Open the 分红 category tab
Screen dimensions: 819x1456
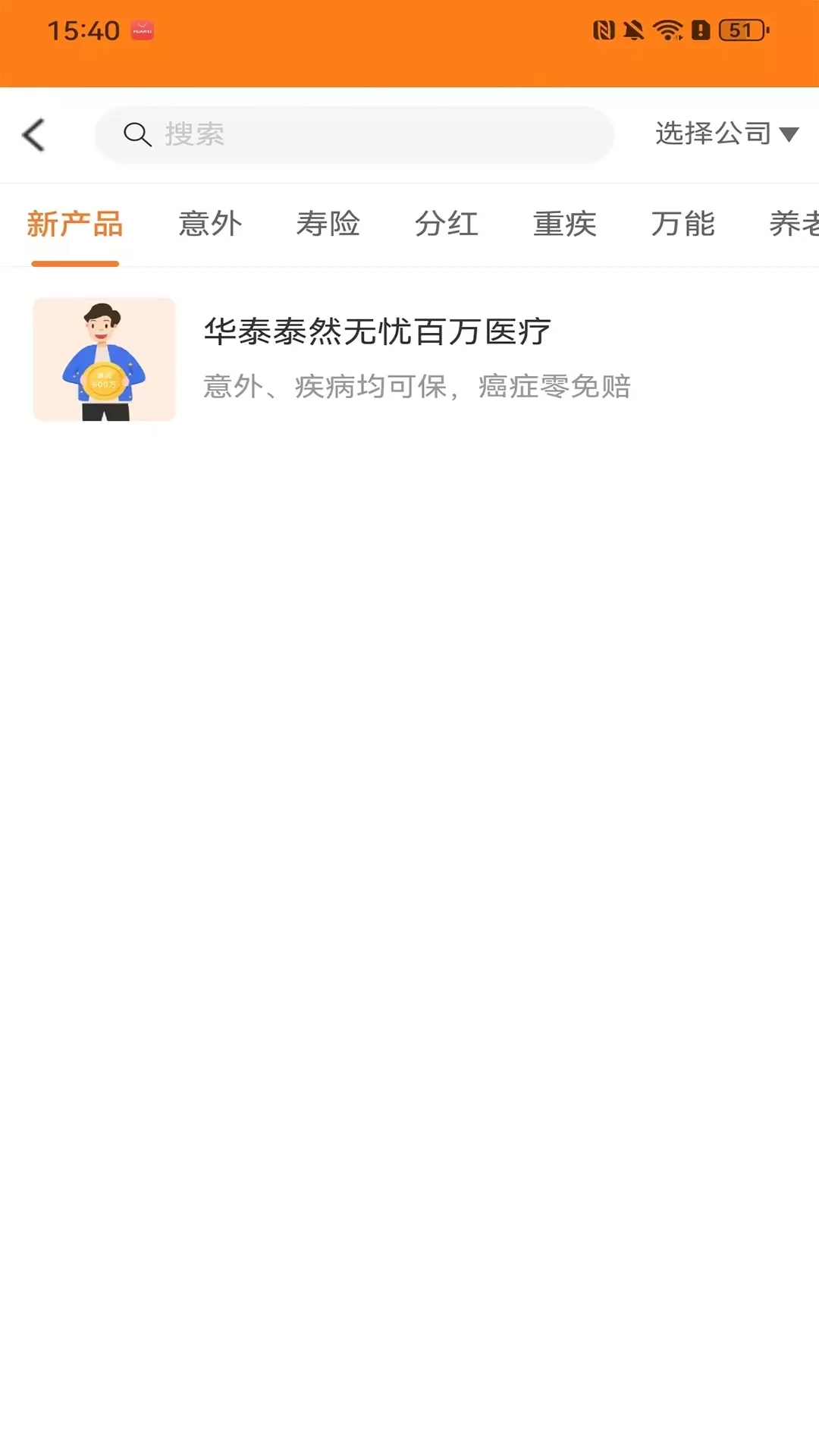pyautogui.click(x=446, y=224)
